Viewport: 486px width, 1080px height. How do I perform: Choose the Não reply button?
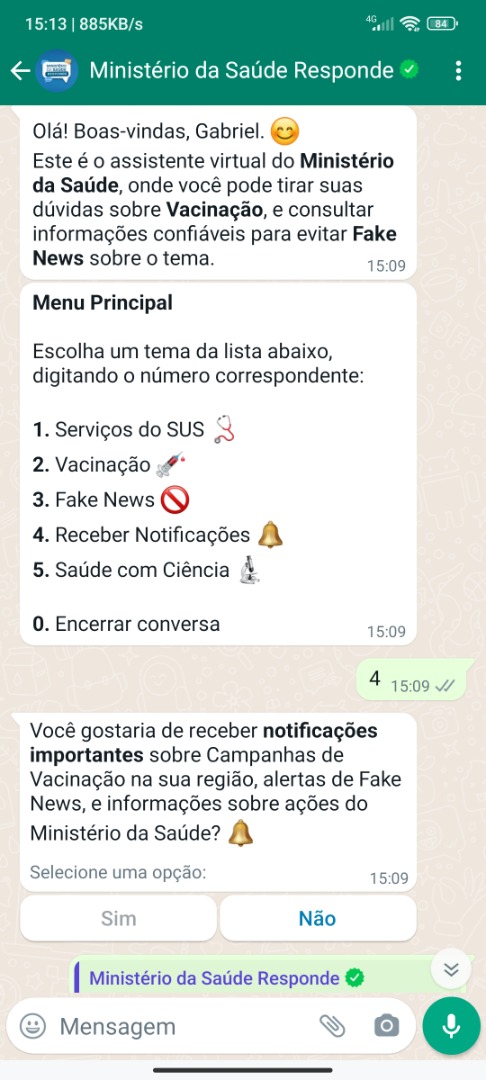pyautogui.click(x=317, y=918)
